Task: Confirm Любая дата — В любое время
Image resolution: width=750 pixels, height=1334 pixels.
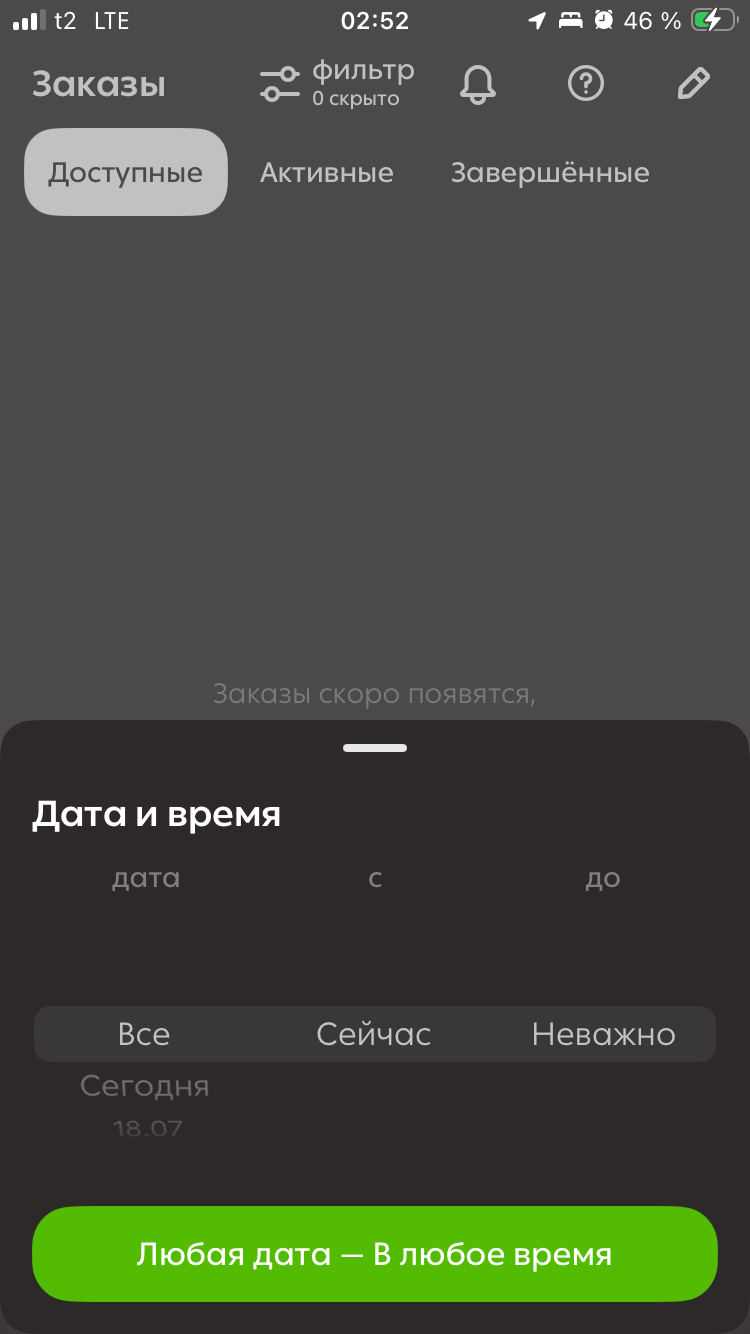Action: click(x=375, y=1254)
